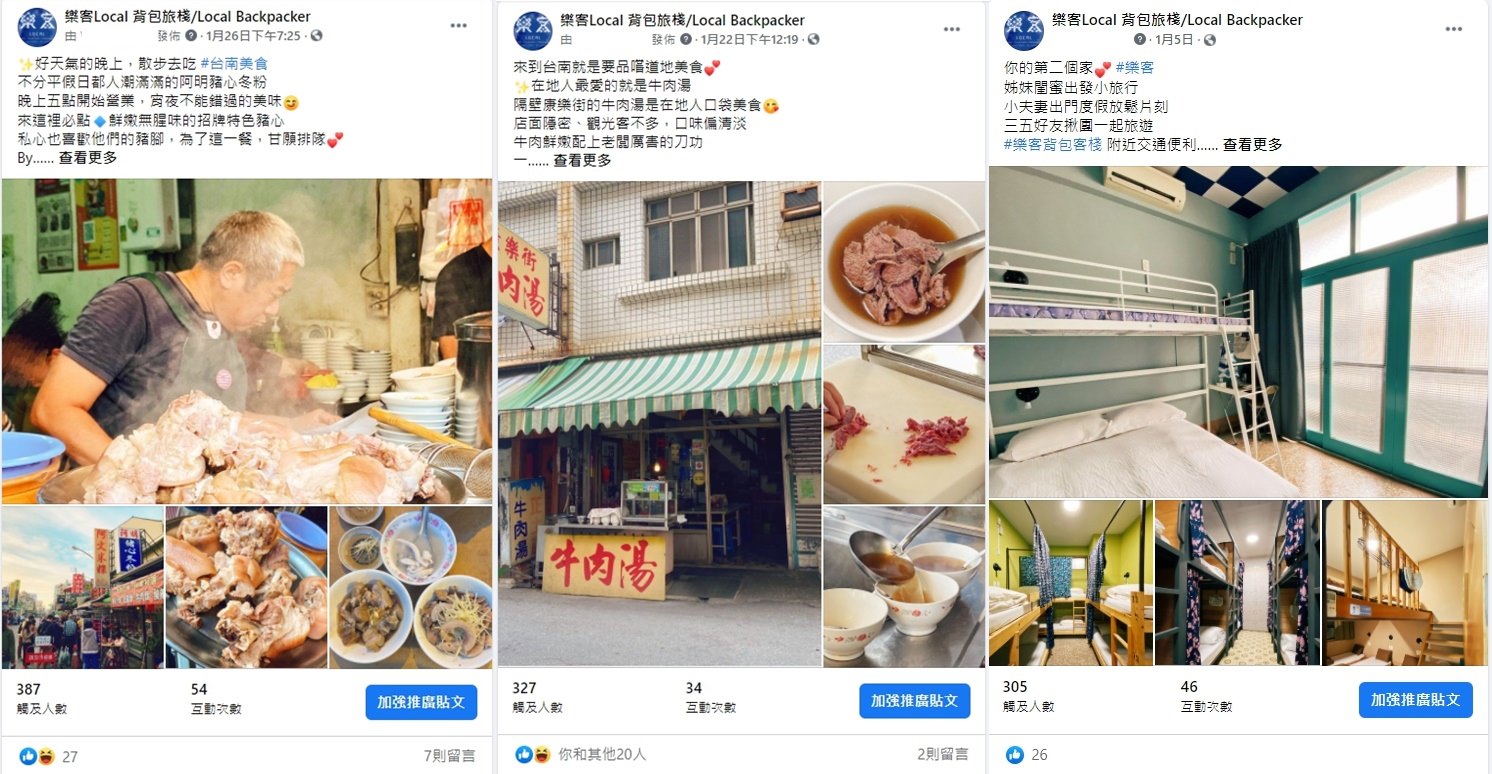Open the #台南美食 hashtag

click(233, 63)
